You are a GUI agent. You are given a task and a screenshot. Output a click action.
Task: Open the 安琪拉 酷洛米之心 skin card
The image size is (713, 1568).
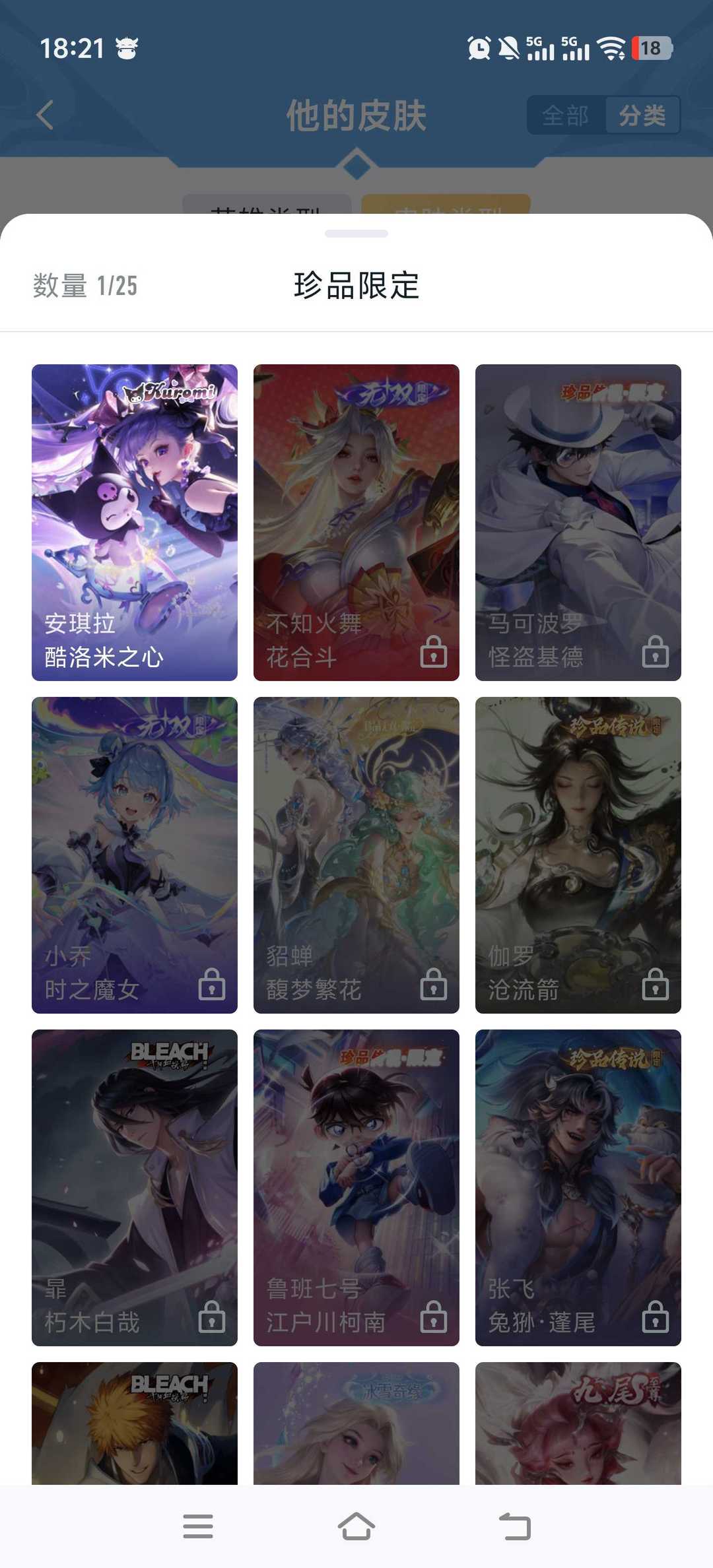point(135,522)
